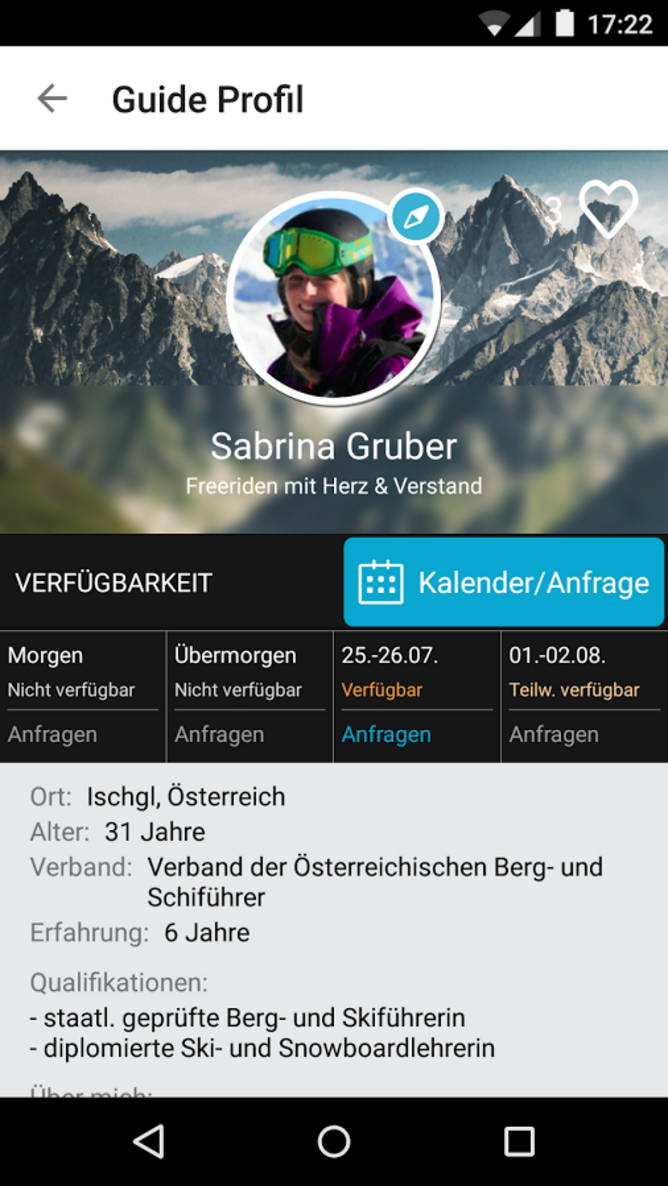Favorite Sabrina Gruber with the heart icon
668x1186 pixels.
pos(608,209)
